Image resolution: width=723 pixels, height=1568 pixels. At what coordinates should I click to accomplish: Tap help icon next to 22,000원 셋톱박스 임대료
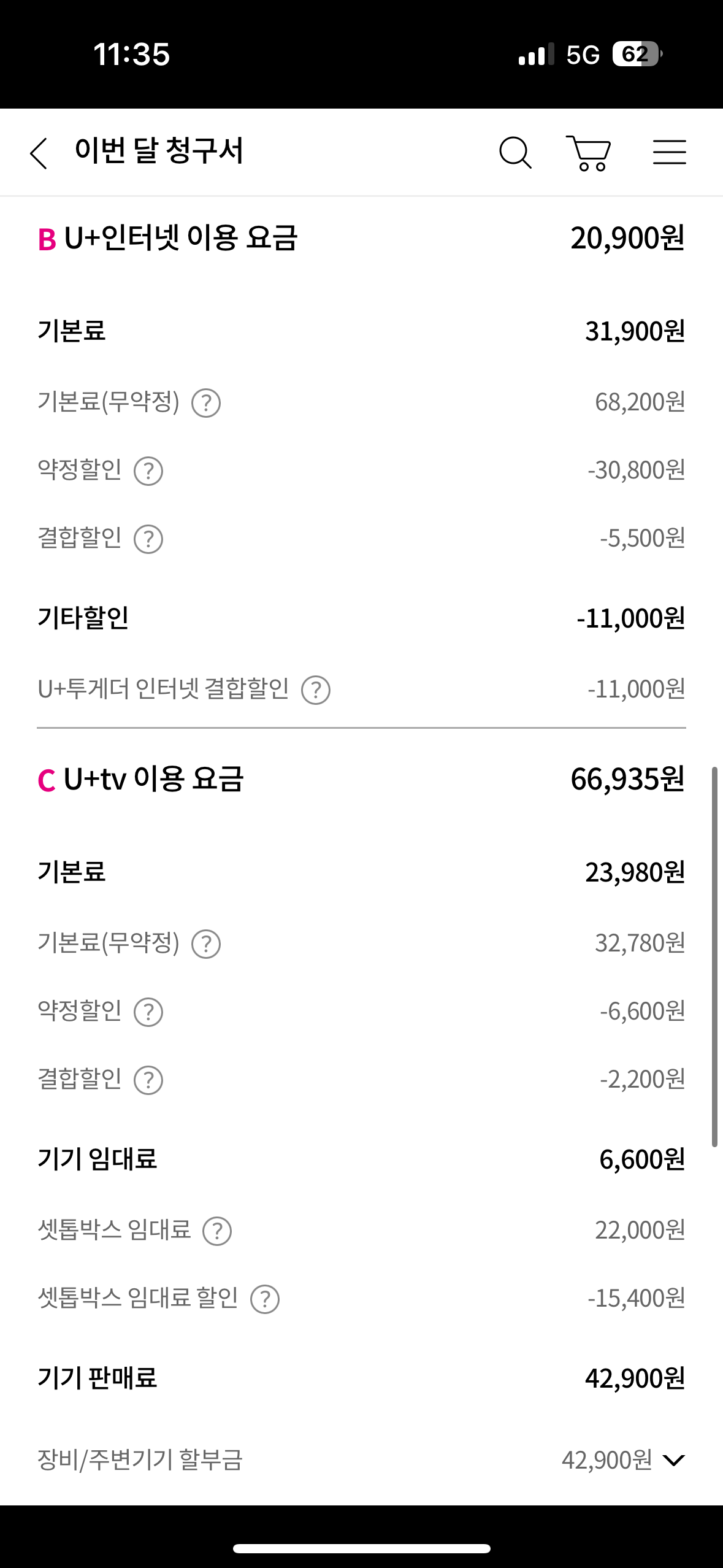pyautogui.click(x=217, y=1231)
